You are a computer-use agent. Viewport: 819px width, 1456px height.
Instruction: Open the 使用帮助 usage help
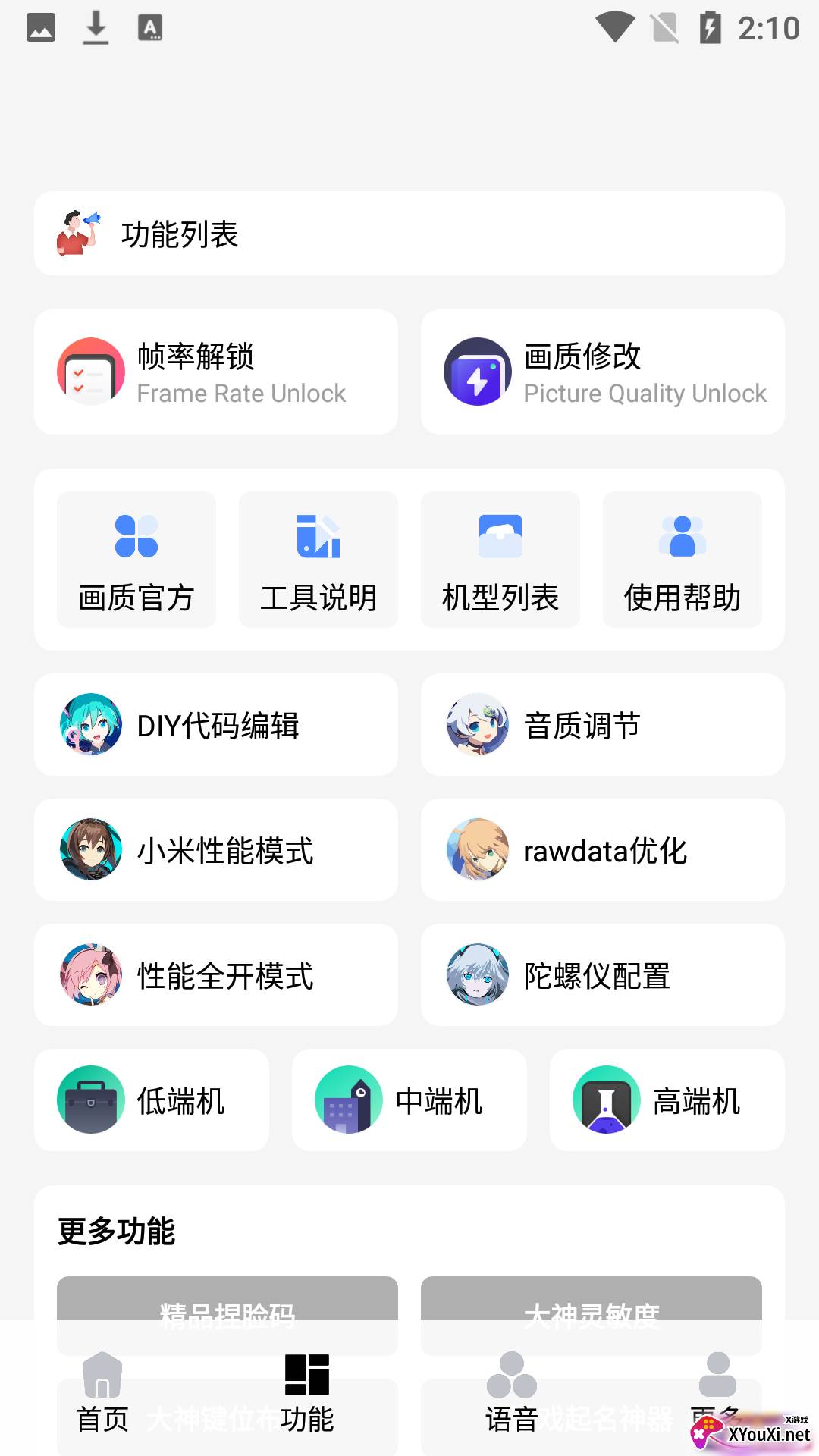tap(682, 559)
